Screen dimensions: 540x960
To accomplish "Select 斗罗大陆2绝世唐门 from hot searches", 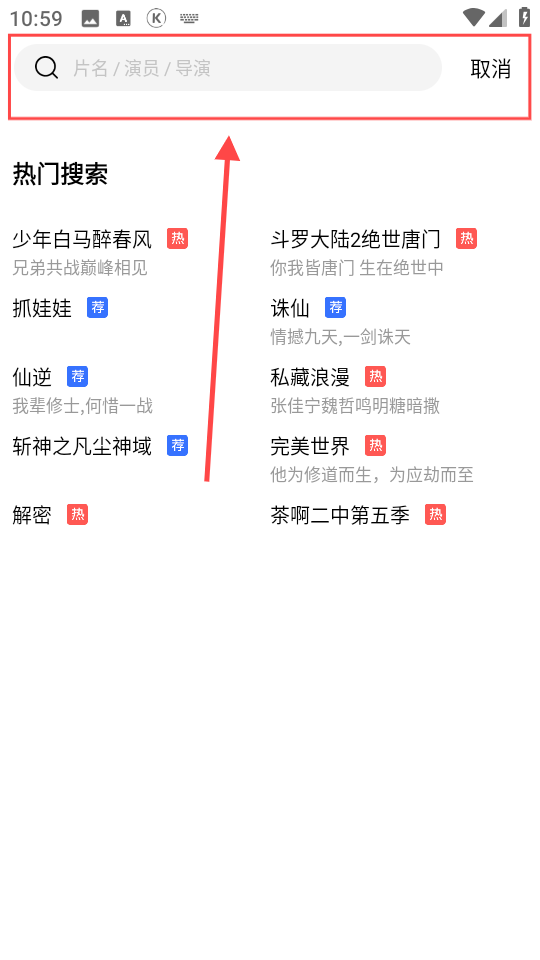I will [356, 239].
